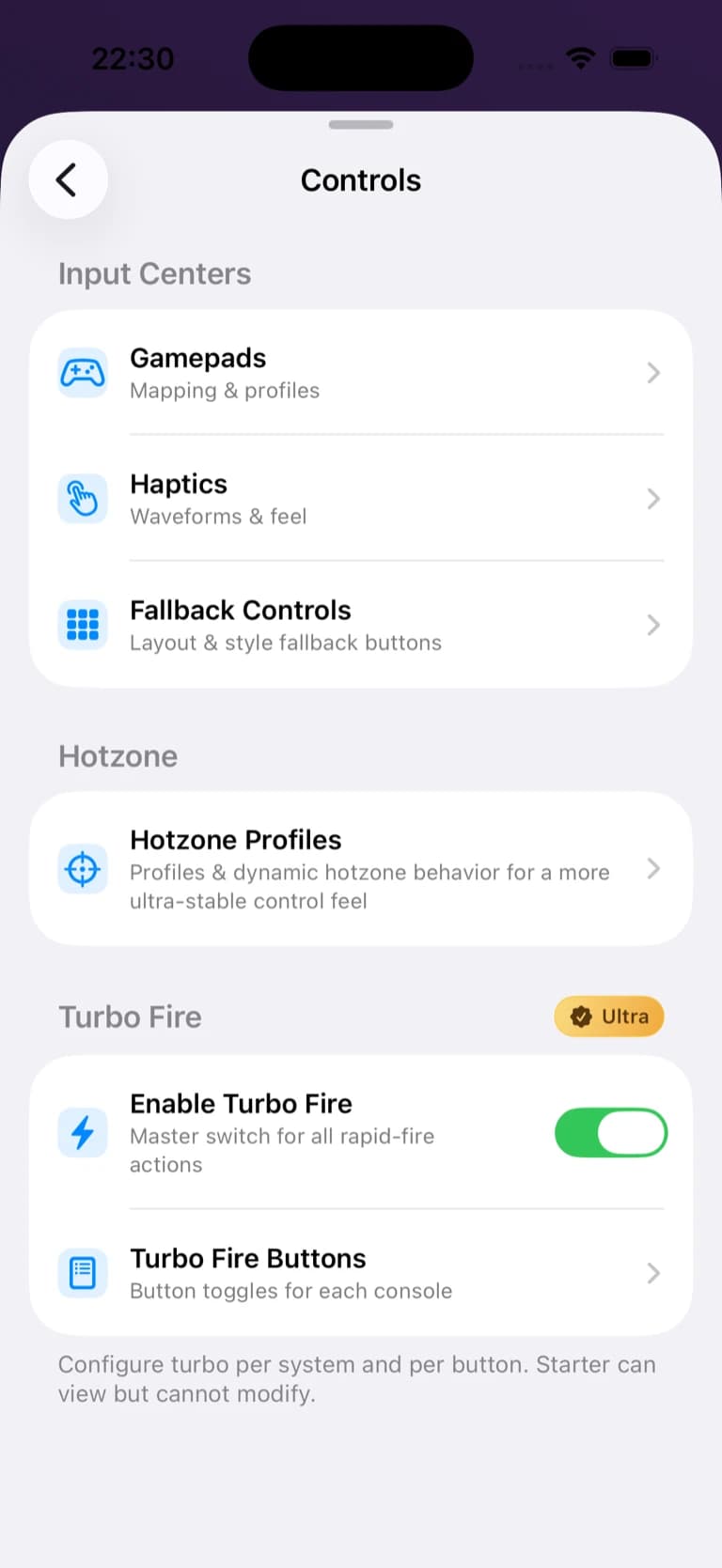722x1568 pixels.
Task: Open Hotzone Profiles
Action: point(361,869)
